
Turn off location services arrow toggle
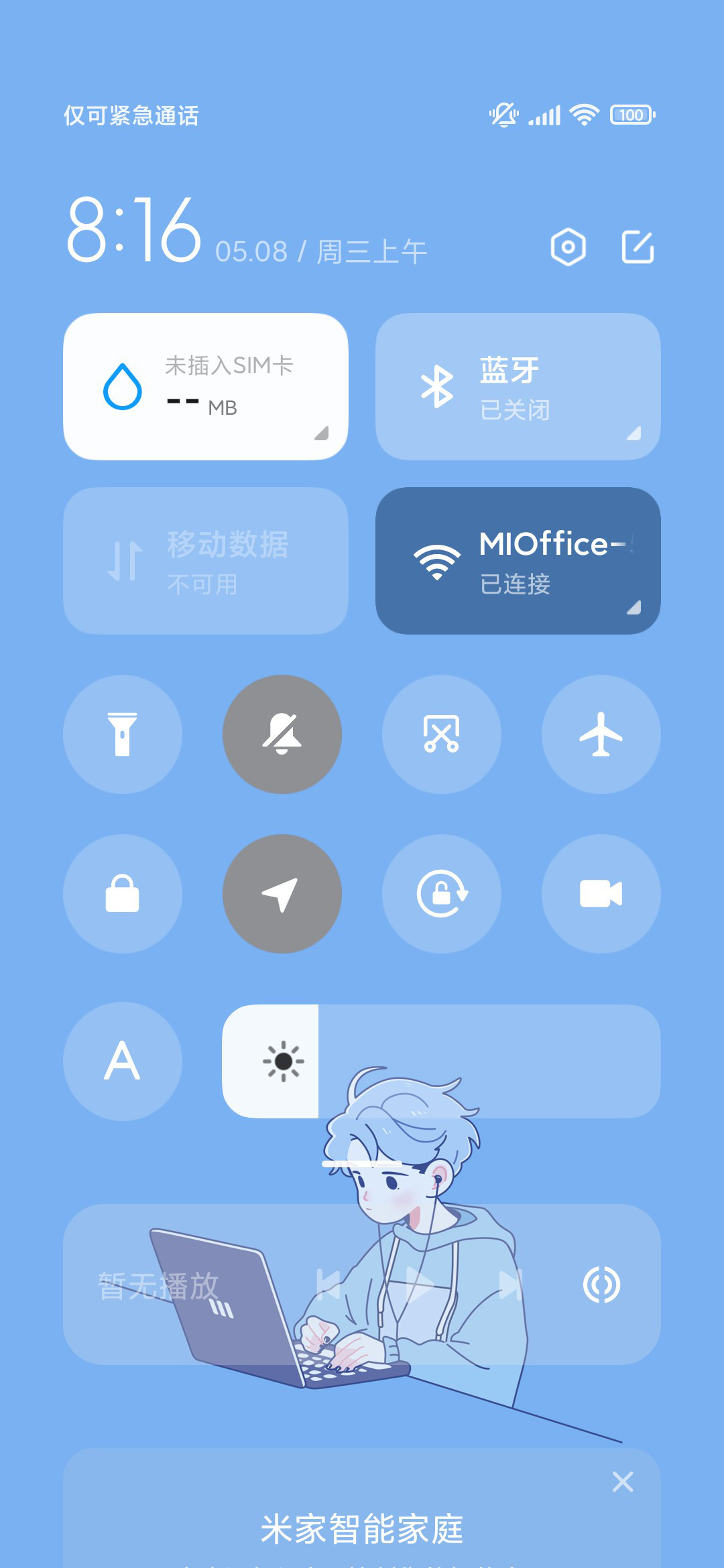(x=282, y=894)
